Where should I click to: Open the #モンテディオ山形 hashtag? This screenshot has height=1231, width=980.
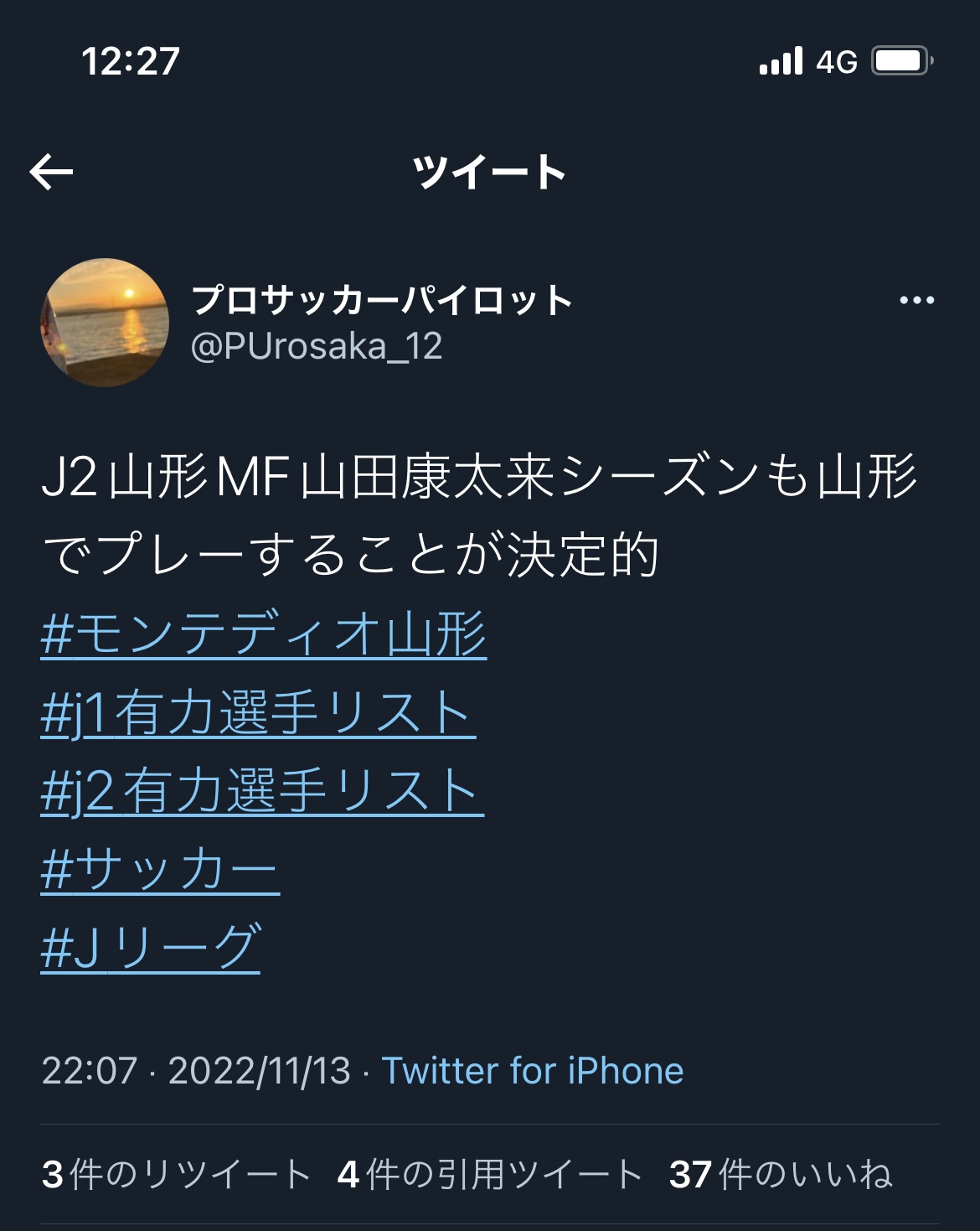[263, 634]
